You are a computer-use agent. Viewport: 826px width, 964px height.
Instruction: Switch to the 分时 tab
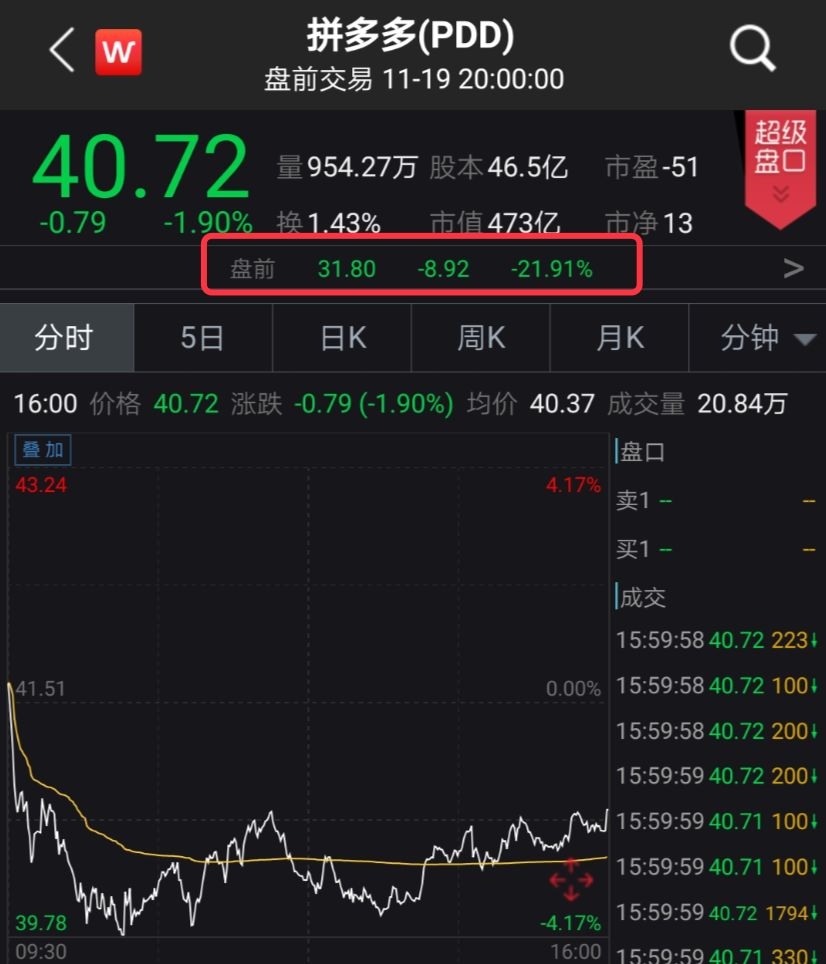pyautogui.click(x=66, y=339)
